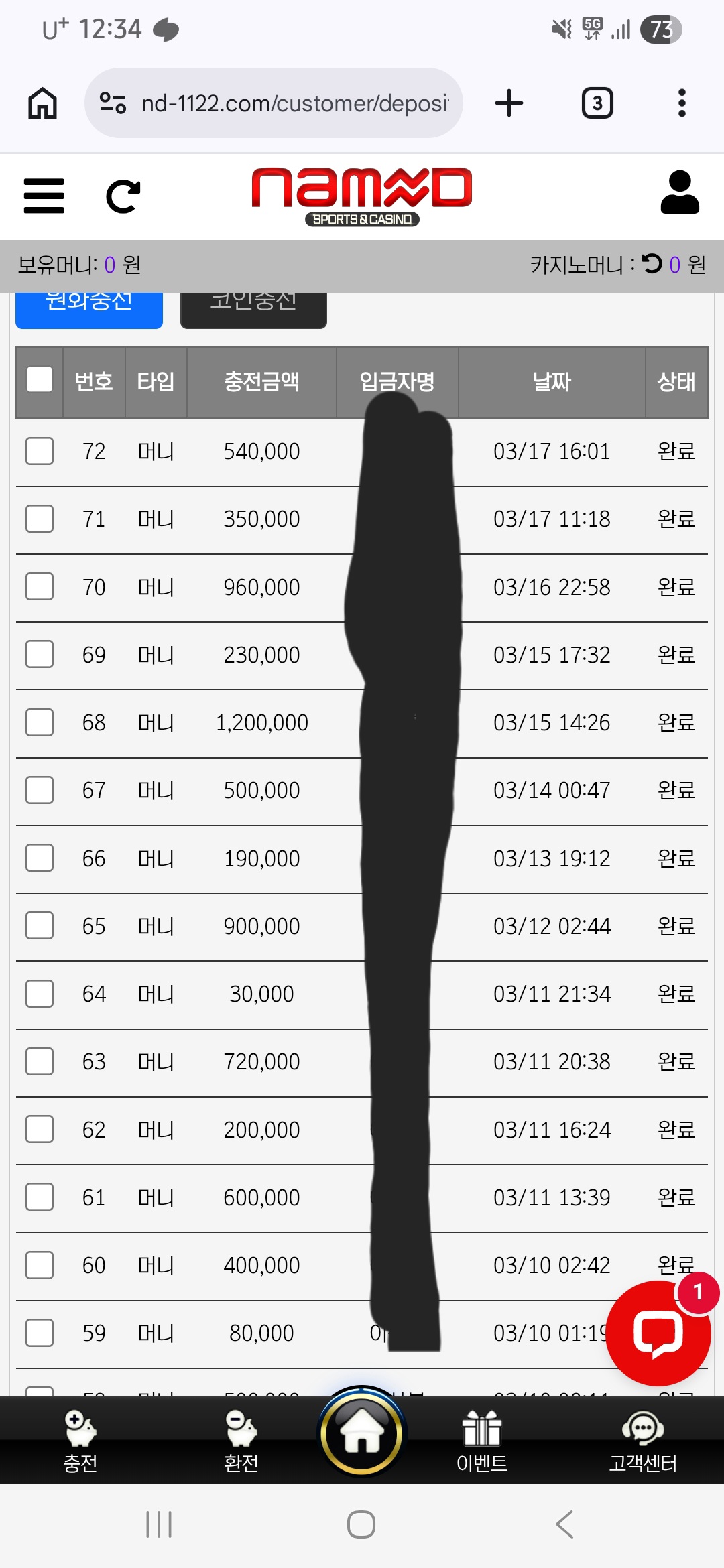
Task: Open the user profile icon
Action: pos(680,192)
